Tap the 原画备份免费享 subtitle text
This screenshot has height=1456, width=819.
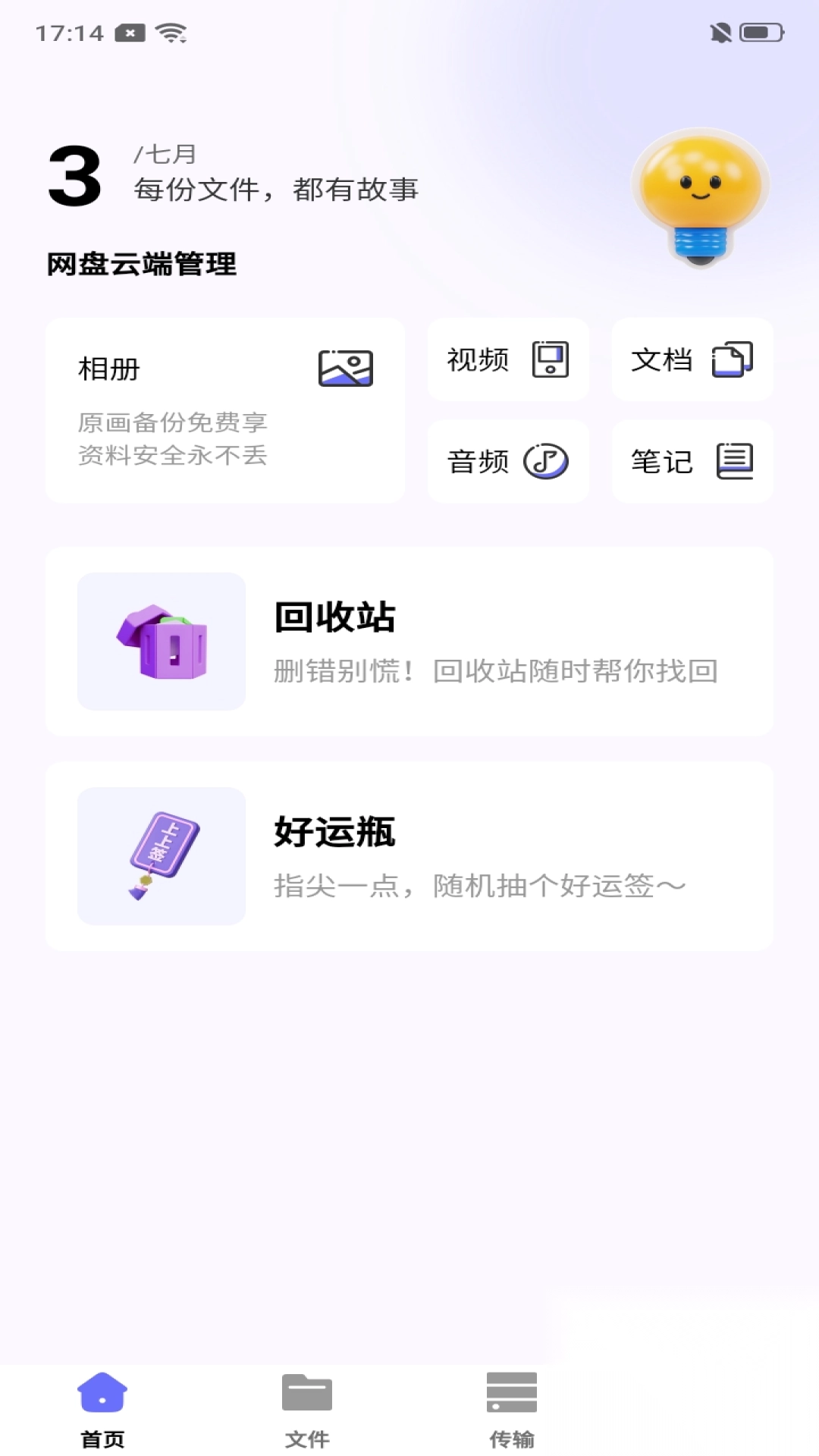[x=173, y=422]
